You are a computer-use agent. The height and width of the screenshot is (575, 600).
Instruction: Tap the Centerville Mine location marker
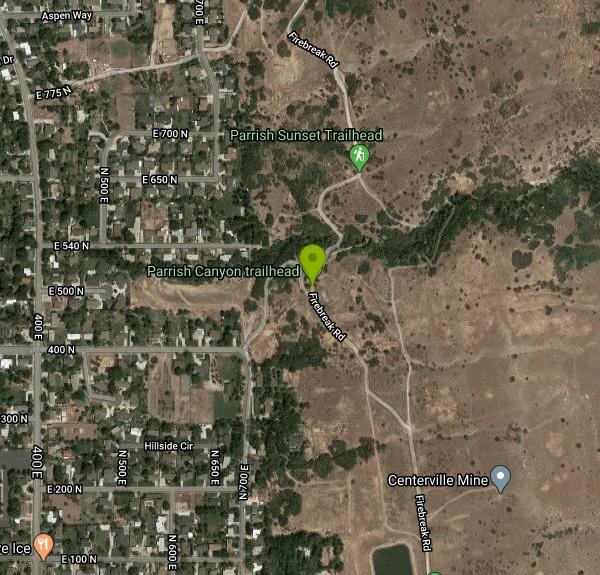coord(502,478)
